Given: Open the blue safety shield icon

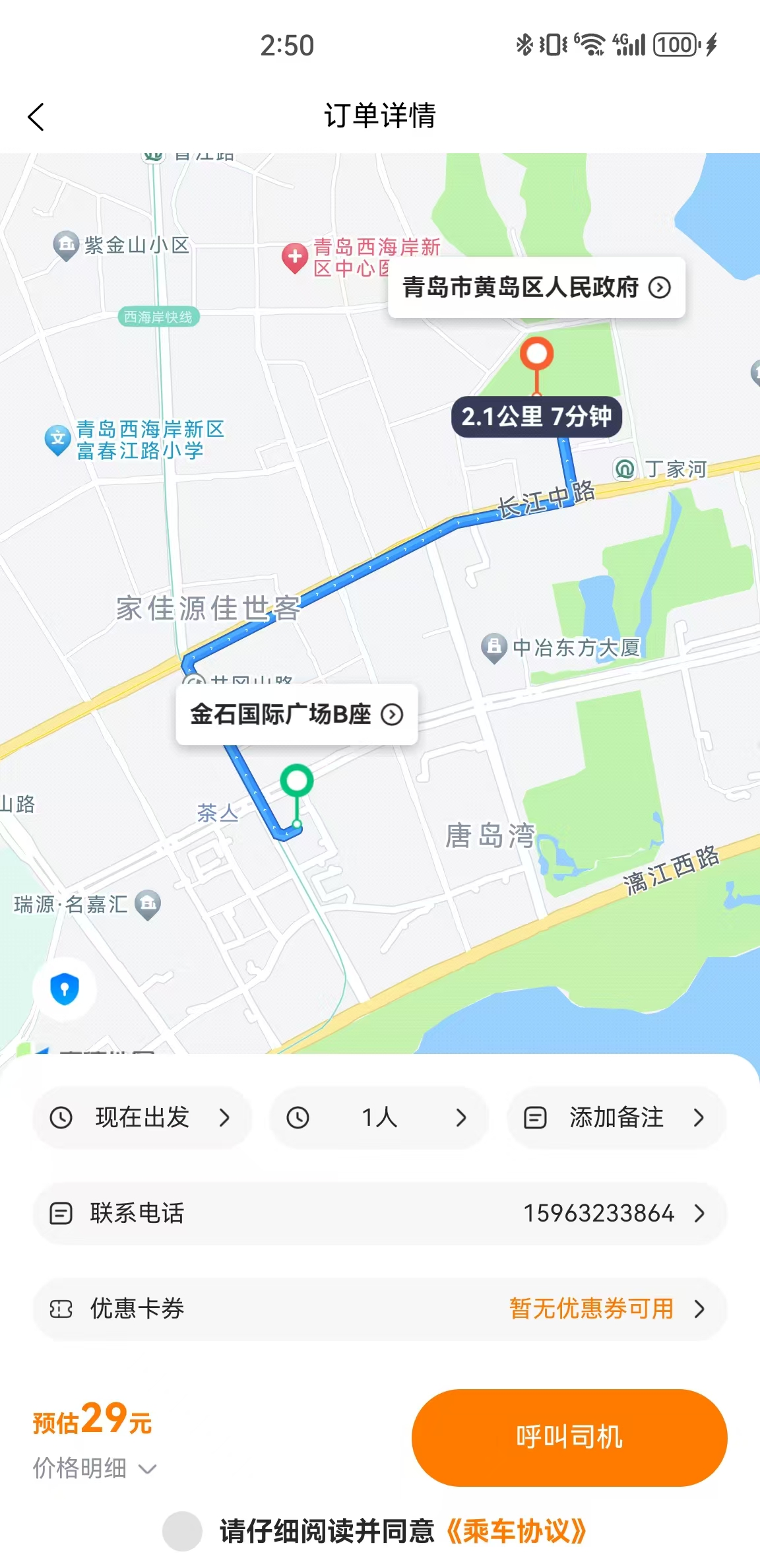Looking at the screenshot, I should [65, 989].
